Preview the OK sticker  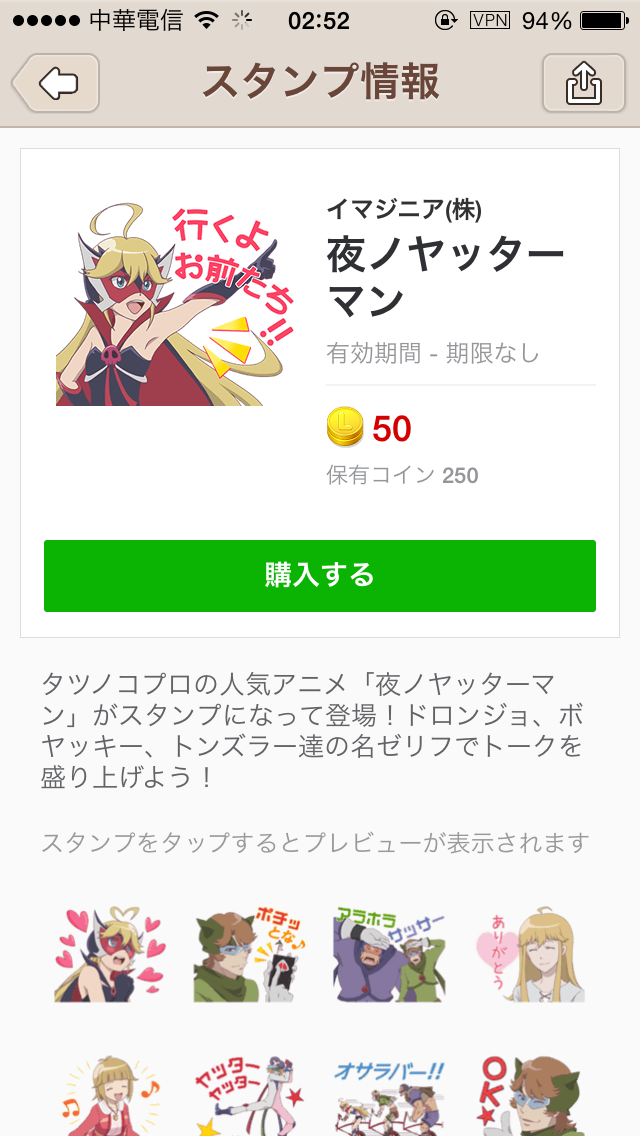[529, 1095]
